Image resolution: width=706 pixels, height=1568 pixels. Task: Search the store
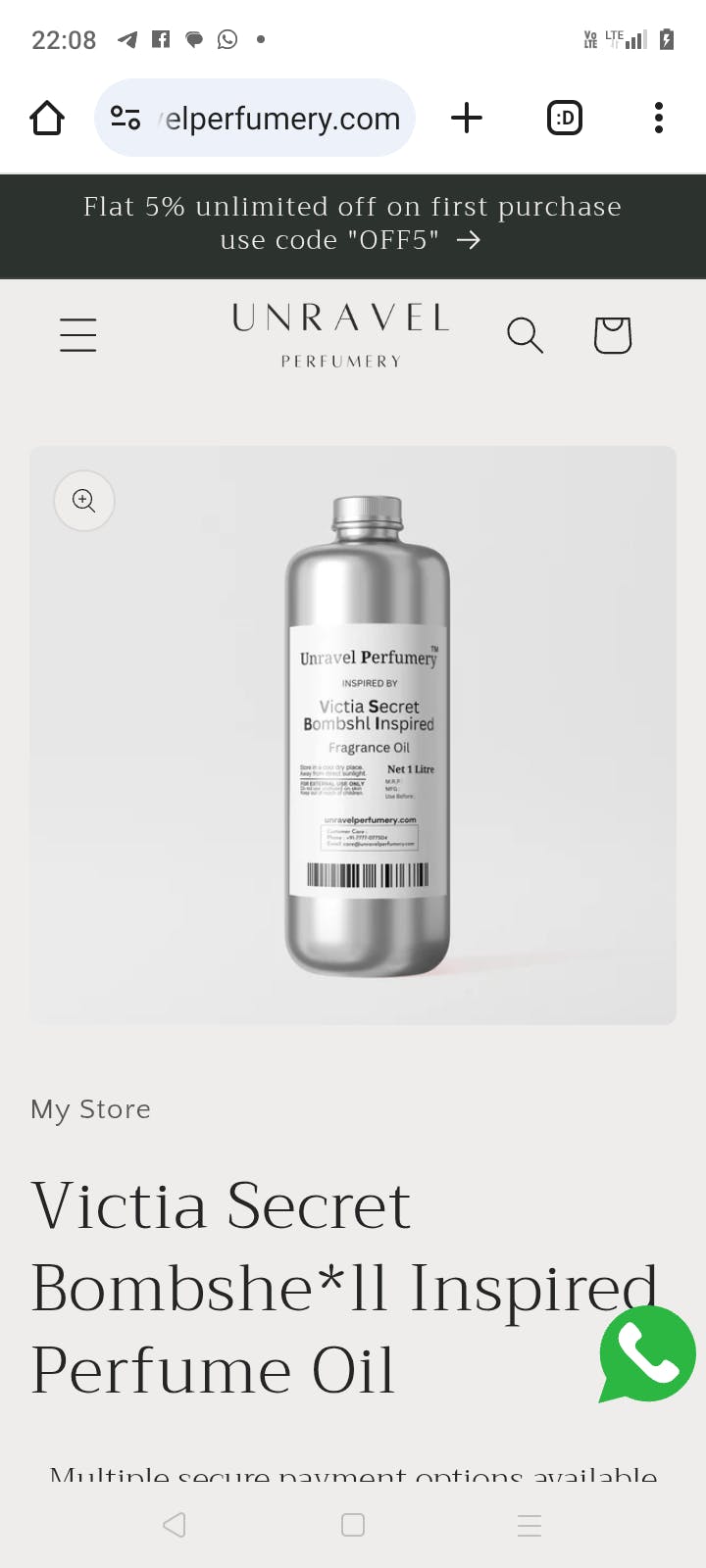click(525, 335)
